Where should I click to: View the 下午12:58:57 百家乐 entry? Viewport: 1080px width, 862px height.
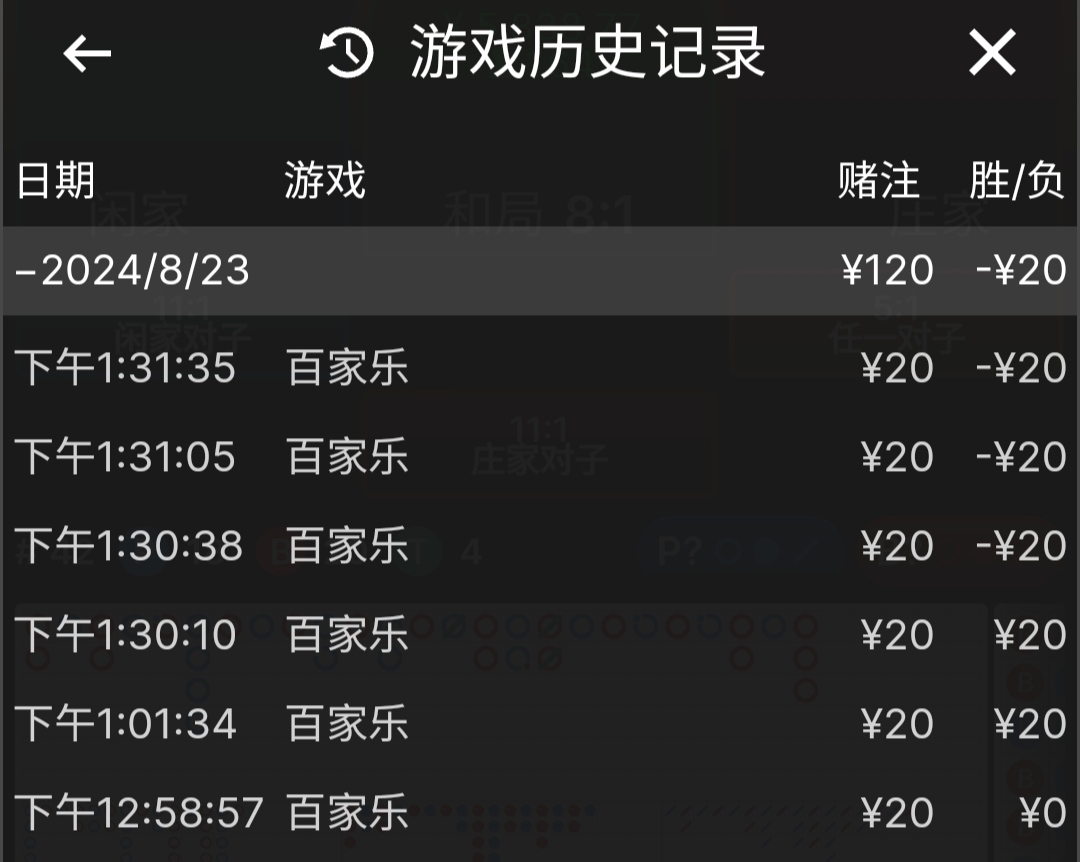click(x=540, y=812)
